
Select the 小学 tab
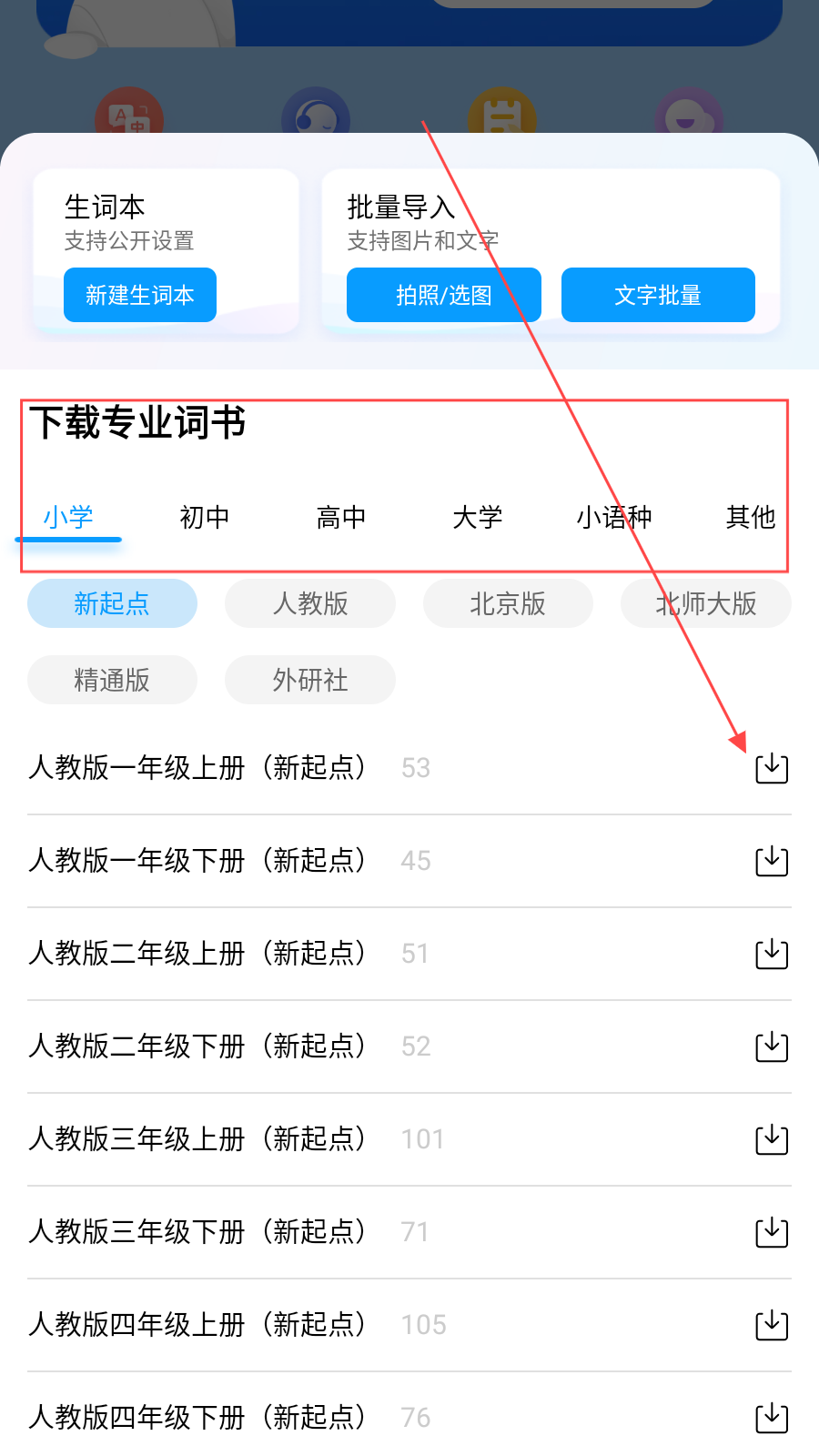68,518
